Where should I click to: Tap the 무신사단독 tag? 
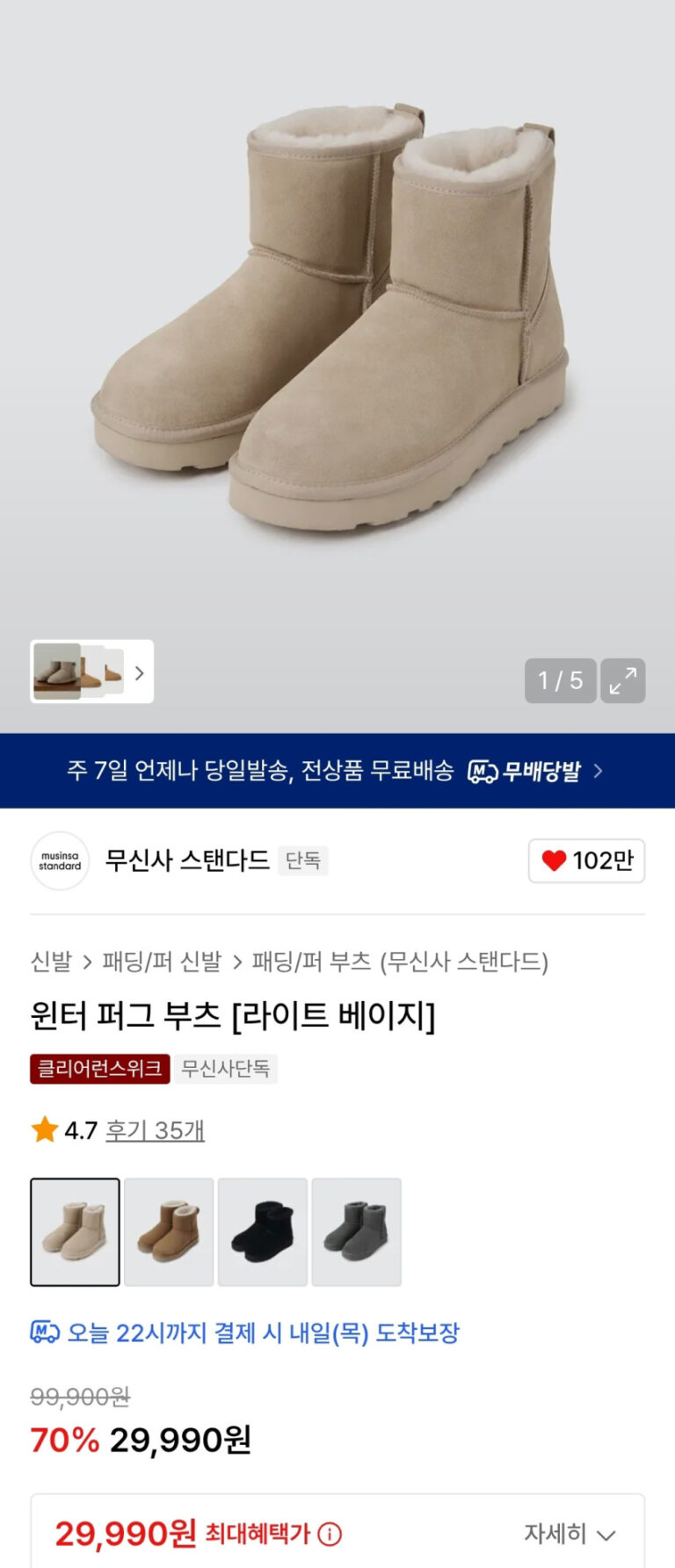(225, 1069)
